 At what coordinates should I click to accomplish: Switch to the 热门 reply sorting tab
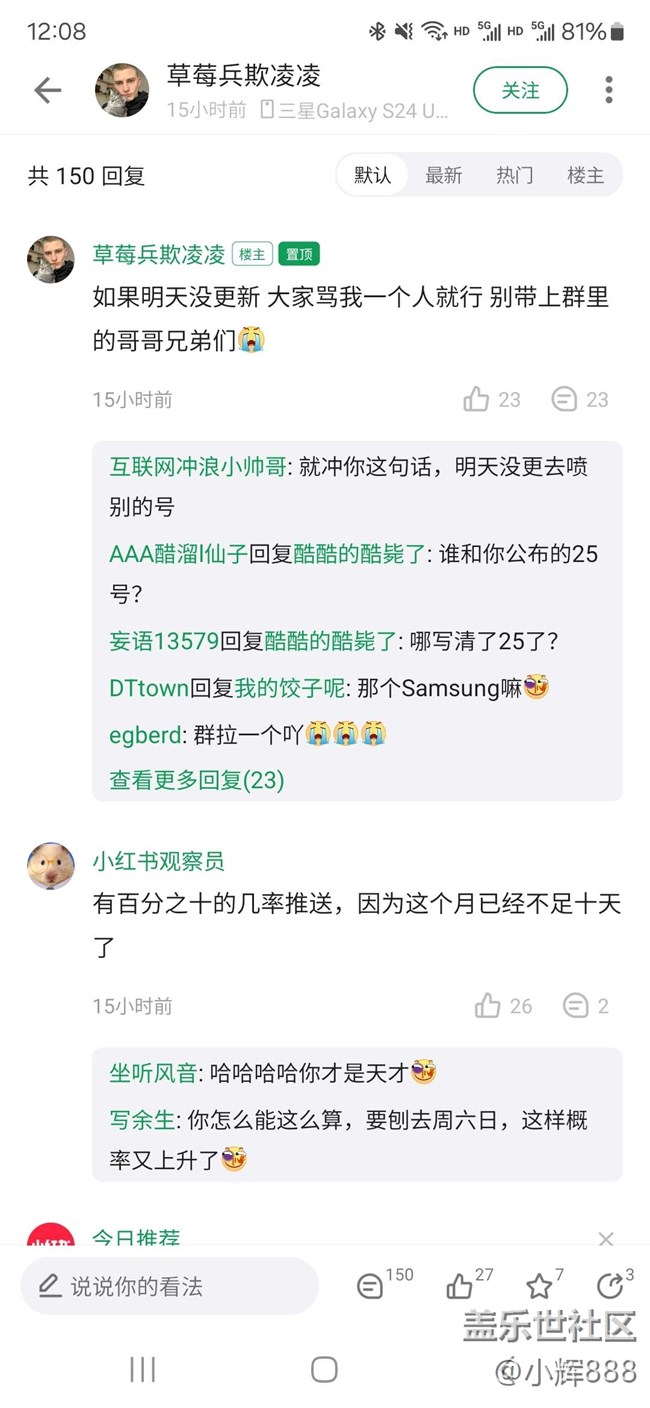(x=514, y=175)
